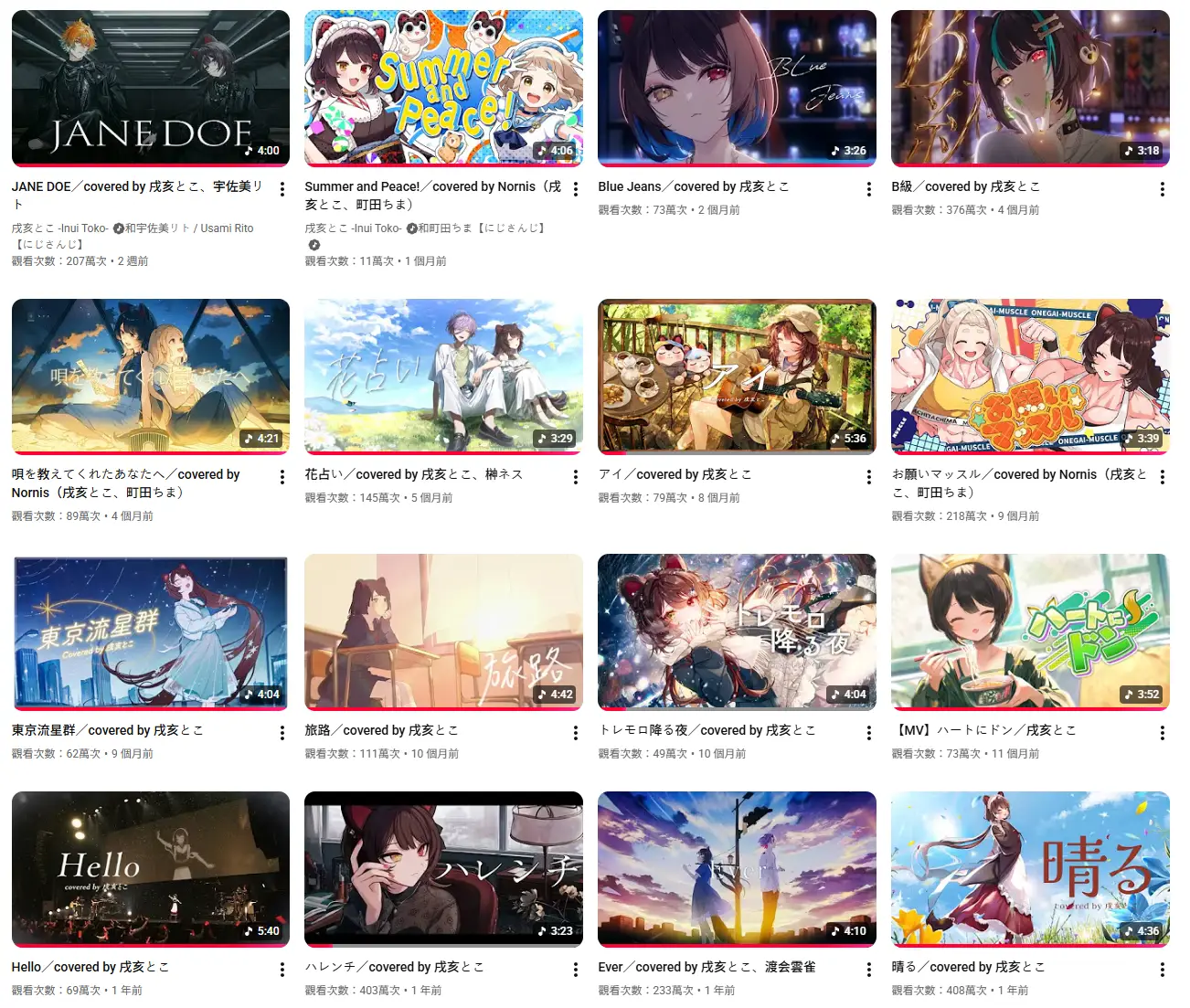Watch the 東京流星群 cover video

(x=150, y=631)
